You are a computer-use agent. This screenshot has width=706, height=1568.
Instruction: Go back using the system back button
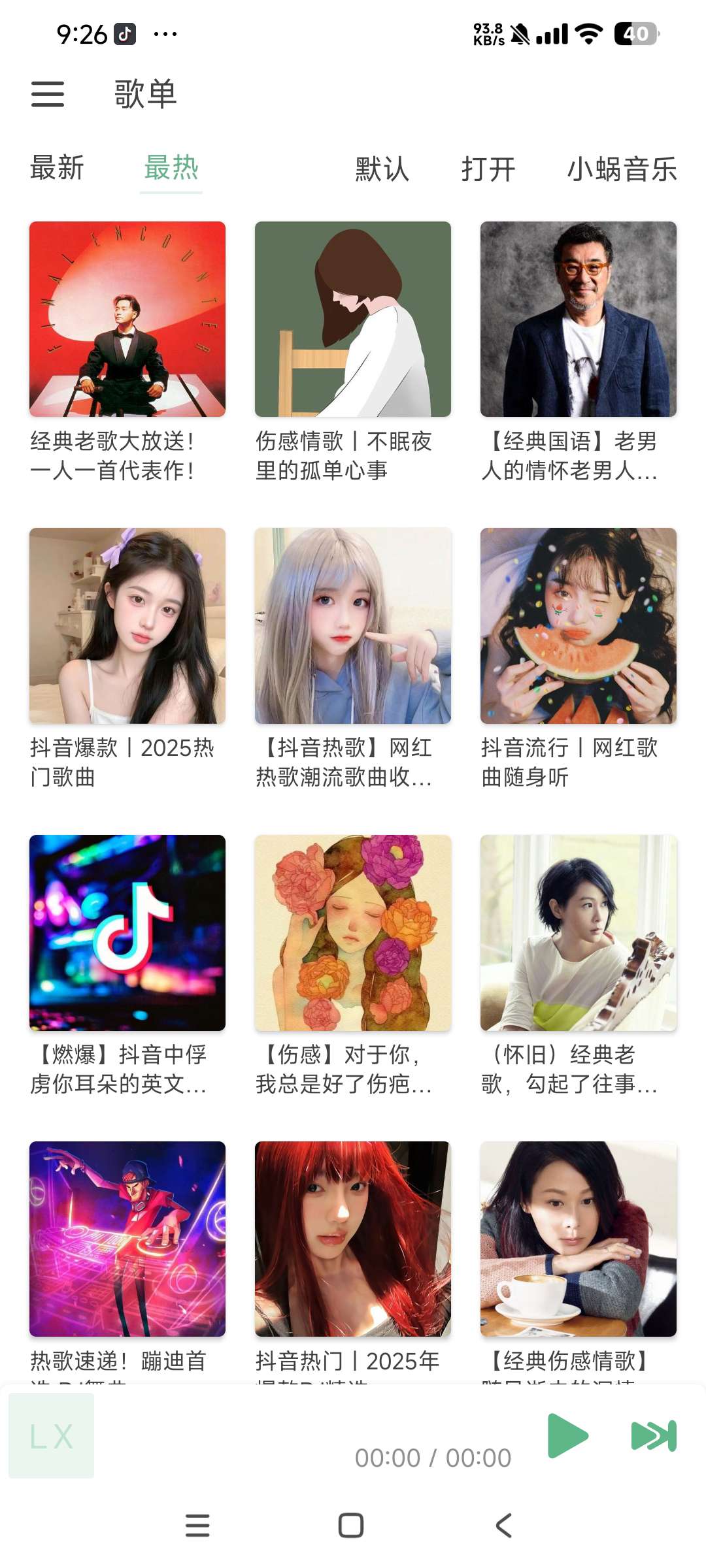coord(503,1526)
